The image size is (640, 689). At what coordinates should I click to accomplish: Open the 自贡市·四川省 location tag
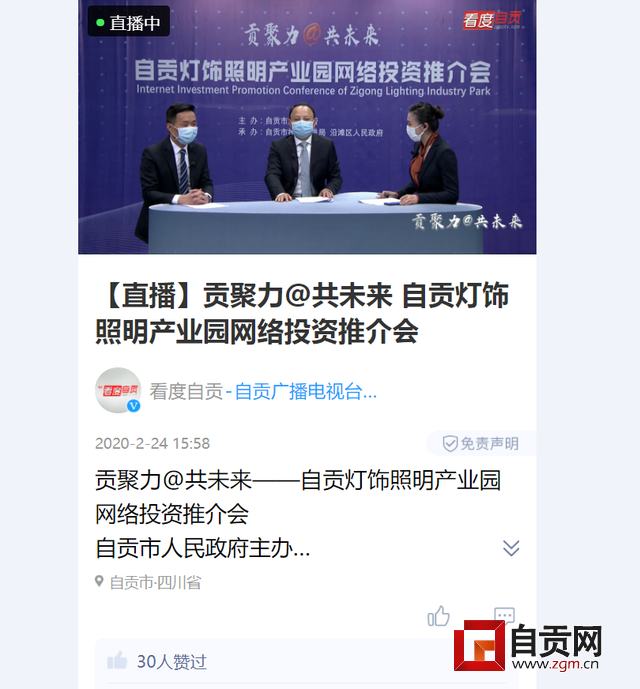[155, 582]
